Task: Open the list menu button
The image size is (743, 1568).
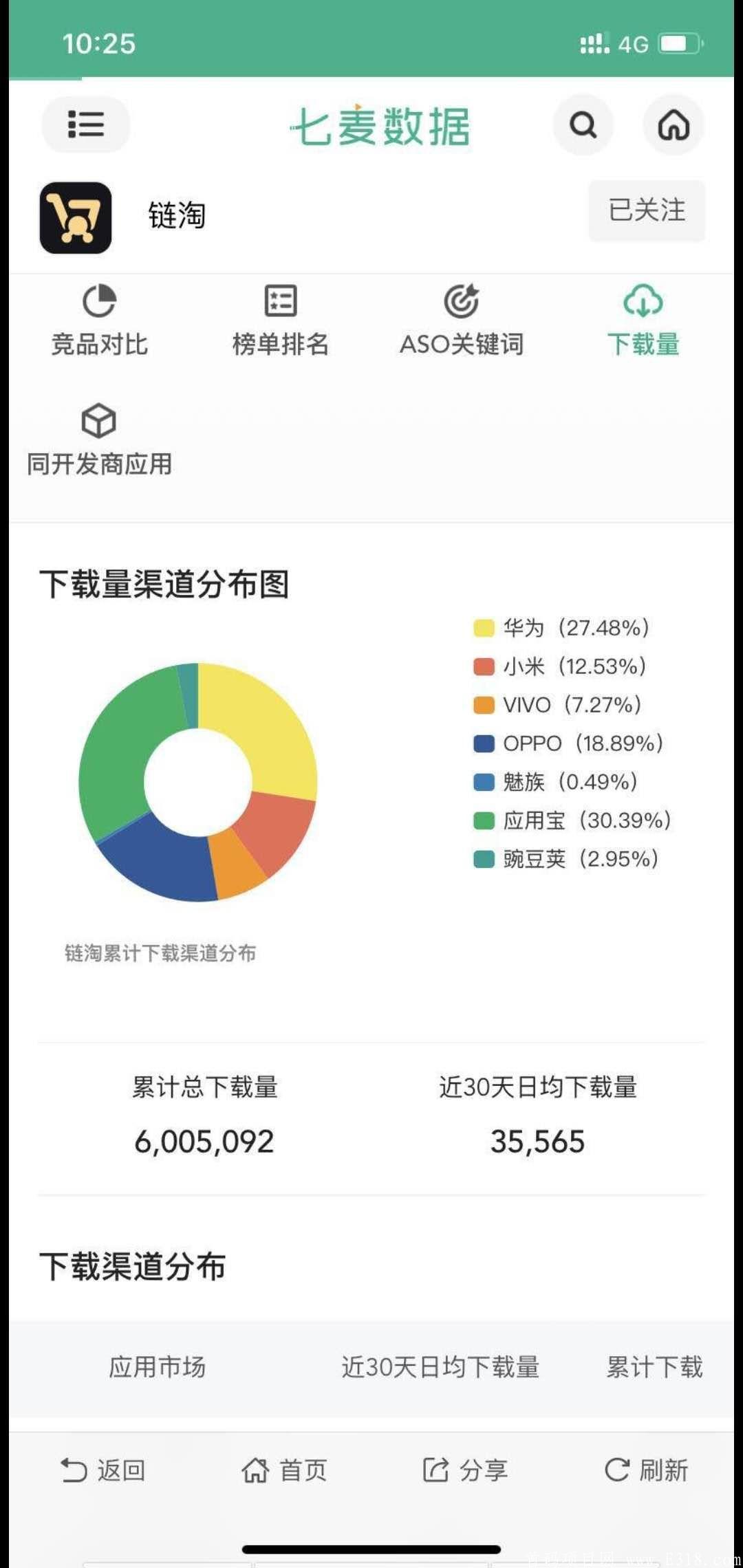Action: [85, 124]
